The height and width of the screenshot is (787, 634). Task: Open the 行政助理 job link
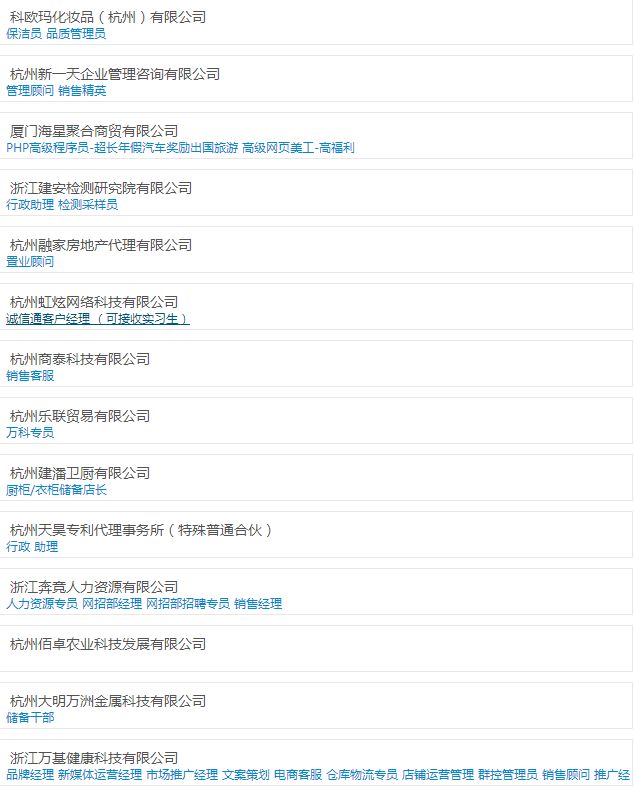tap(30, 205)
